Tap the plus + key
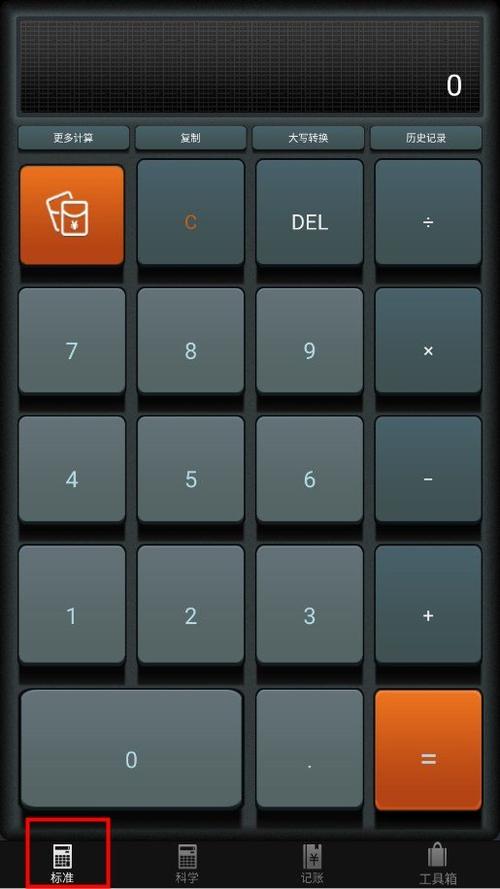The height and width of the screenshot is (889, 500). [428, 604]
